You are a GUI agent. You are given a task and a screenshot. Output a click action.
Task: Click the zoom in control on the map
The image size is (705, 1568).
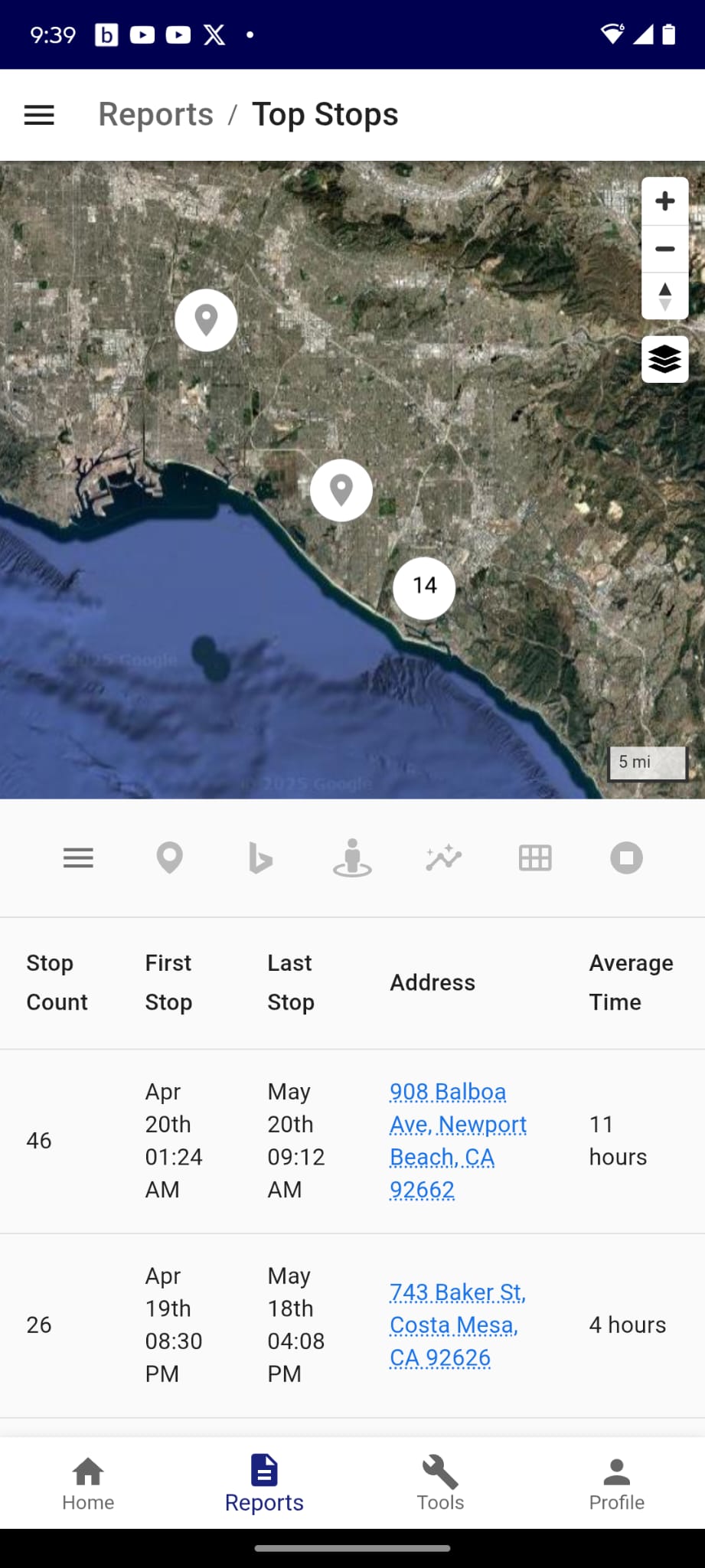pos(664,201)
